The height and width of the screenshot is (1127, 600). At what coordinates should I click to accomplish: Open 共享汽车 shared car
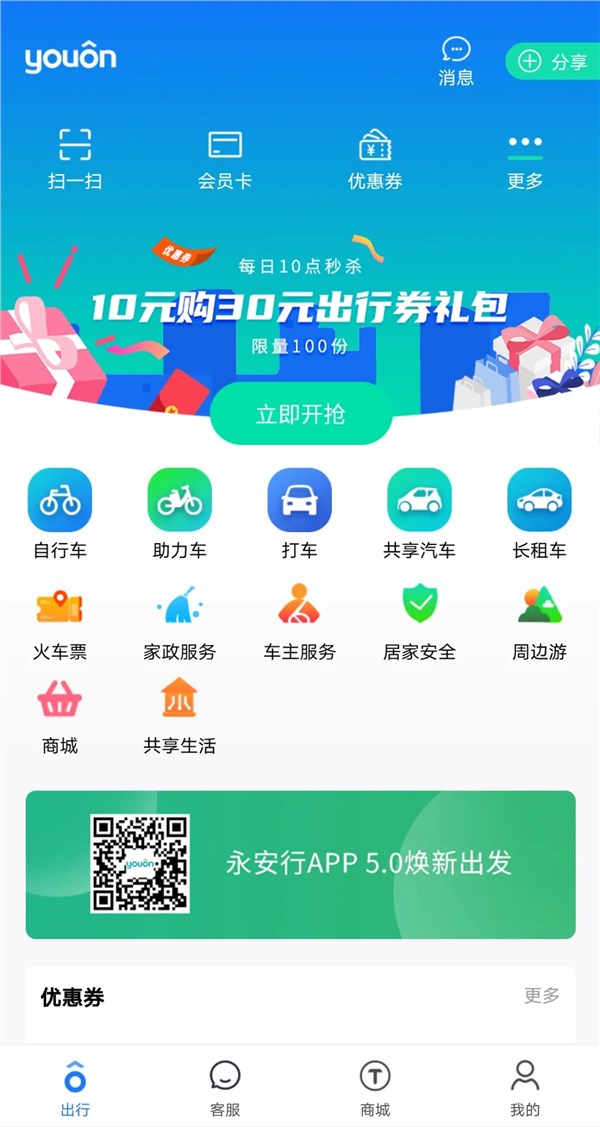[419, 512]
